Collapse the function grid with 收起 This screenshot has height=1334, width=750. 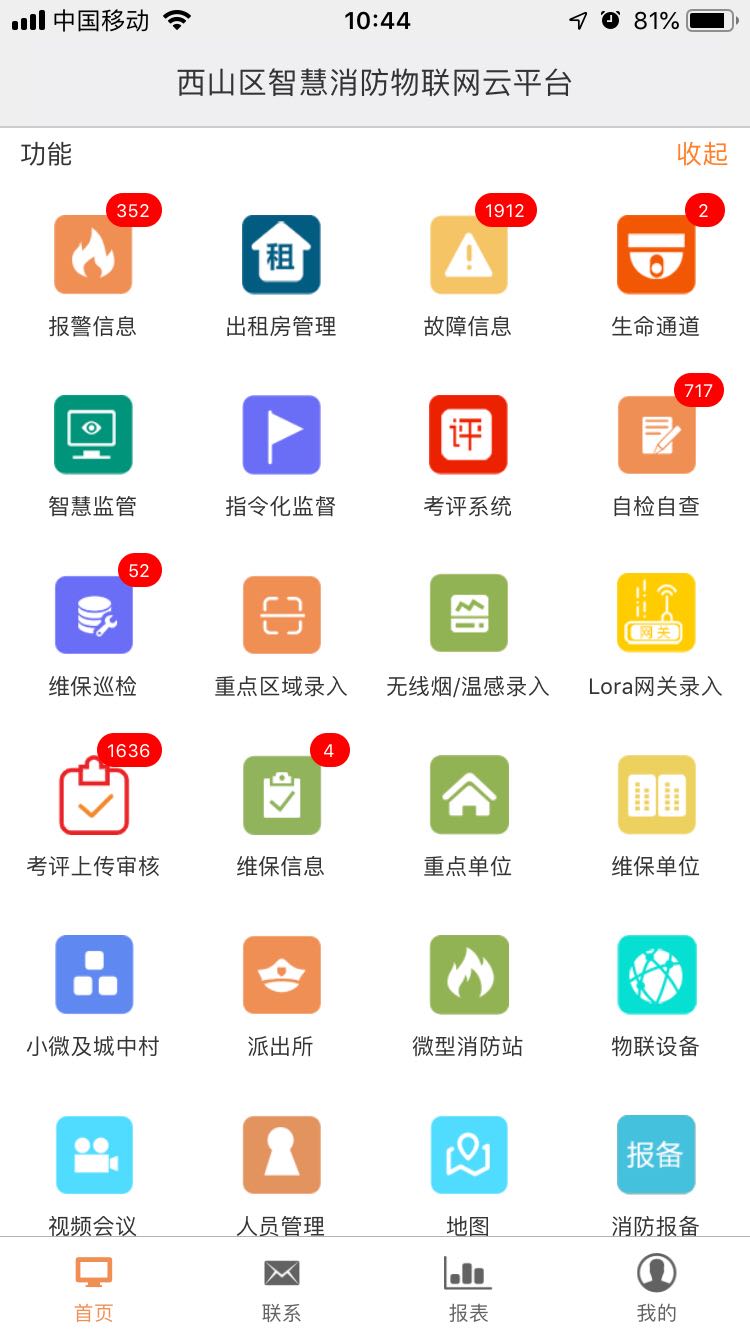702,154
